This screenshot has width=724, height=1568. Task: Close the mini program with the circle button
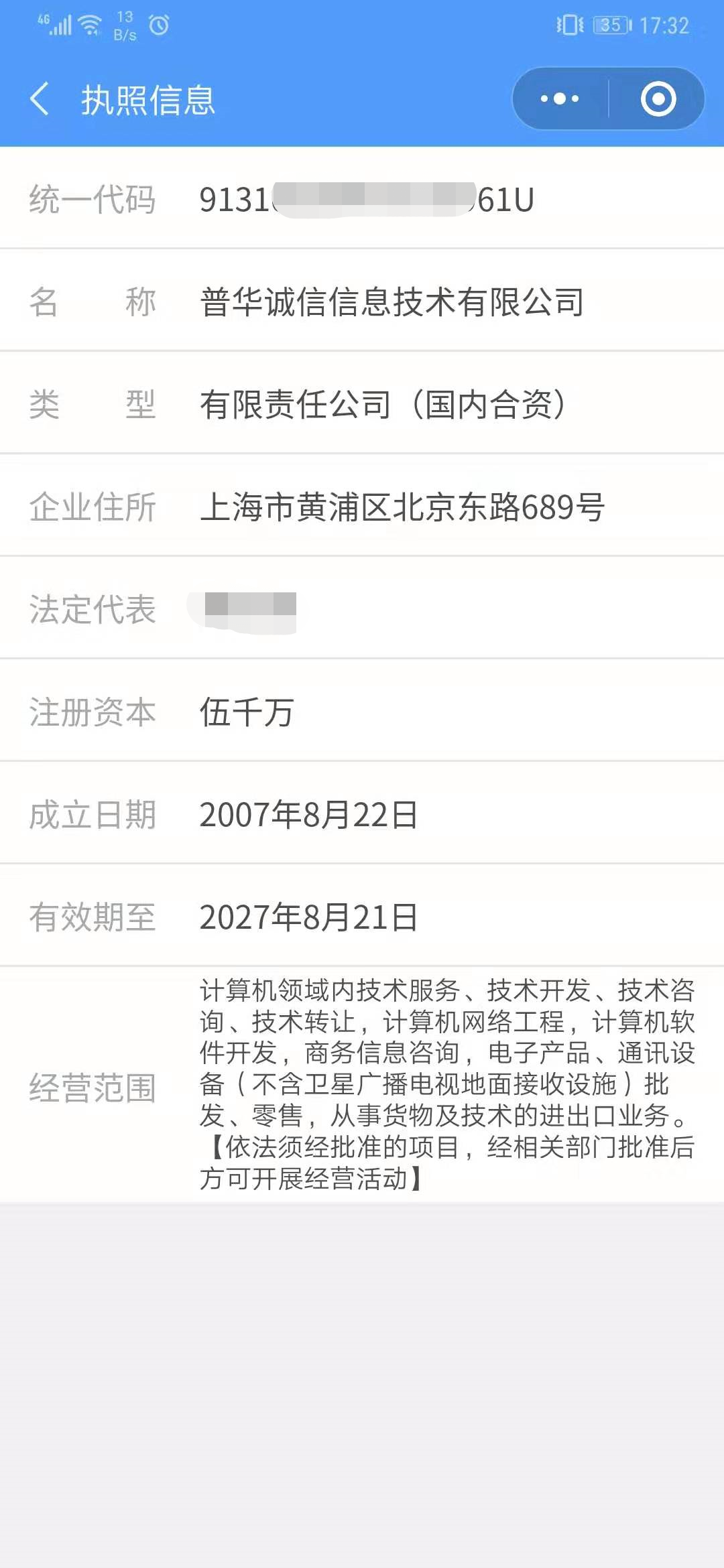tap(658, 99)
